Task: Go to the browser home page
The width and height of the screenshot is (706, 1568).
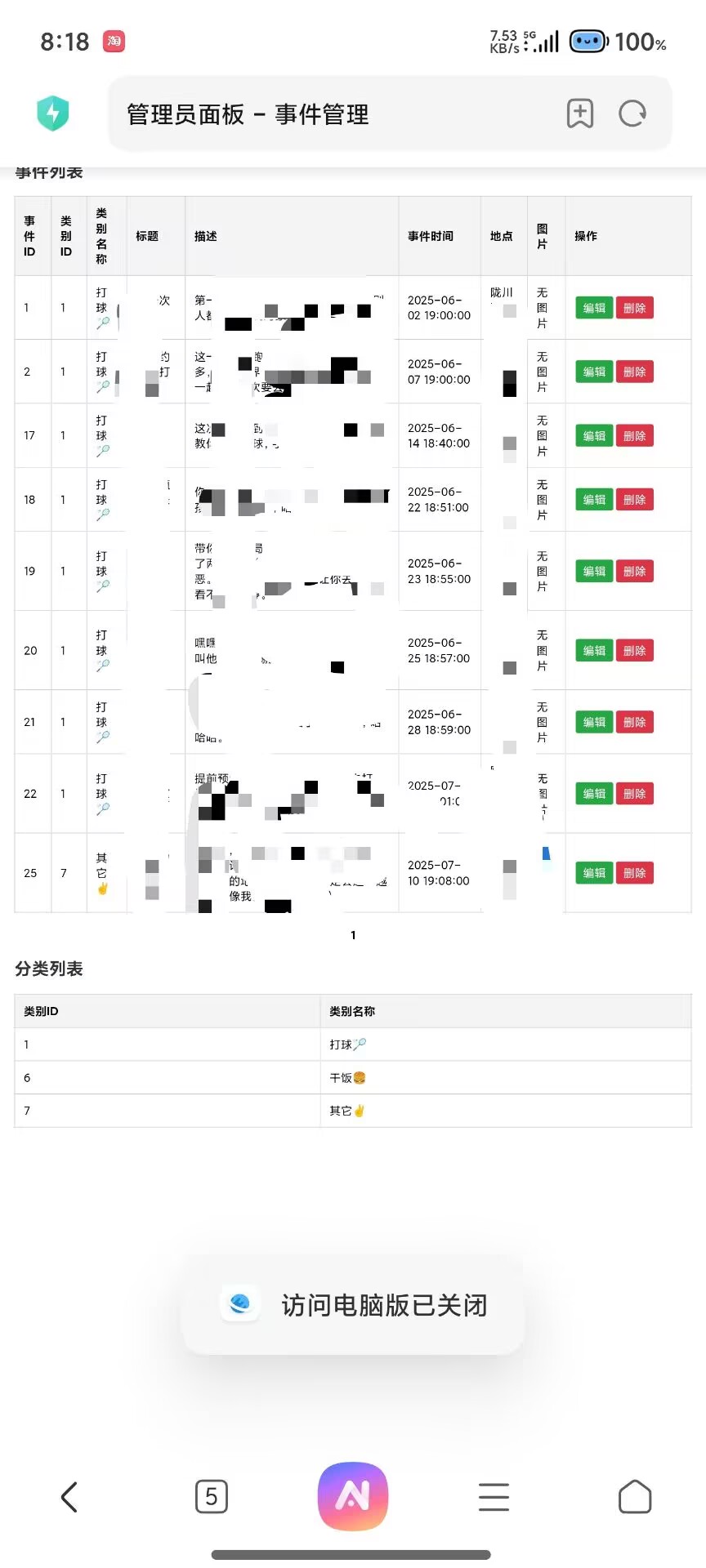Action: [635, 1497]
